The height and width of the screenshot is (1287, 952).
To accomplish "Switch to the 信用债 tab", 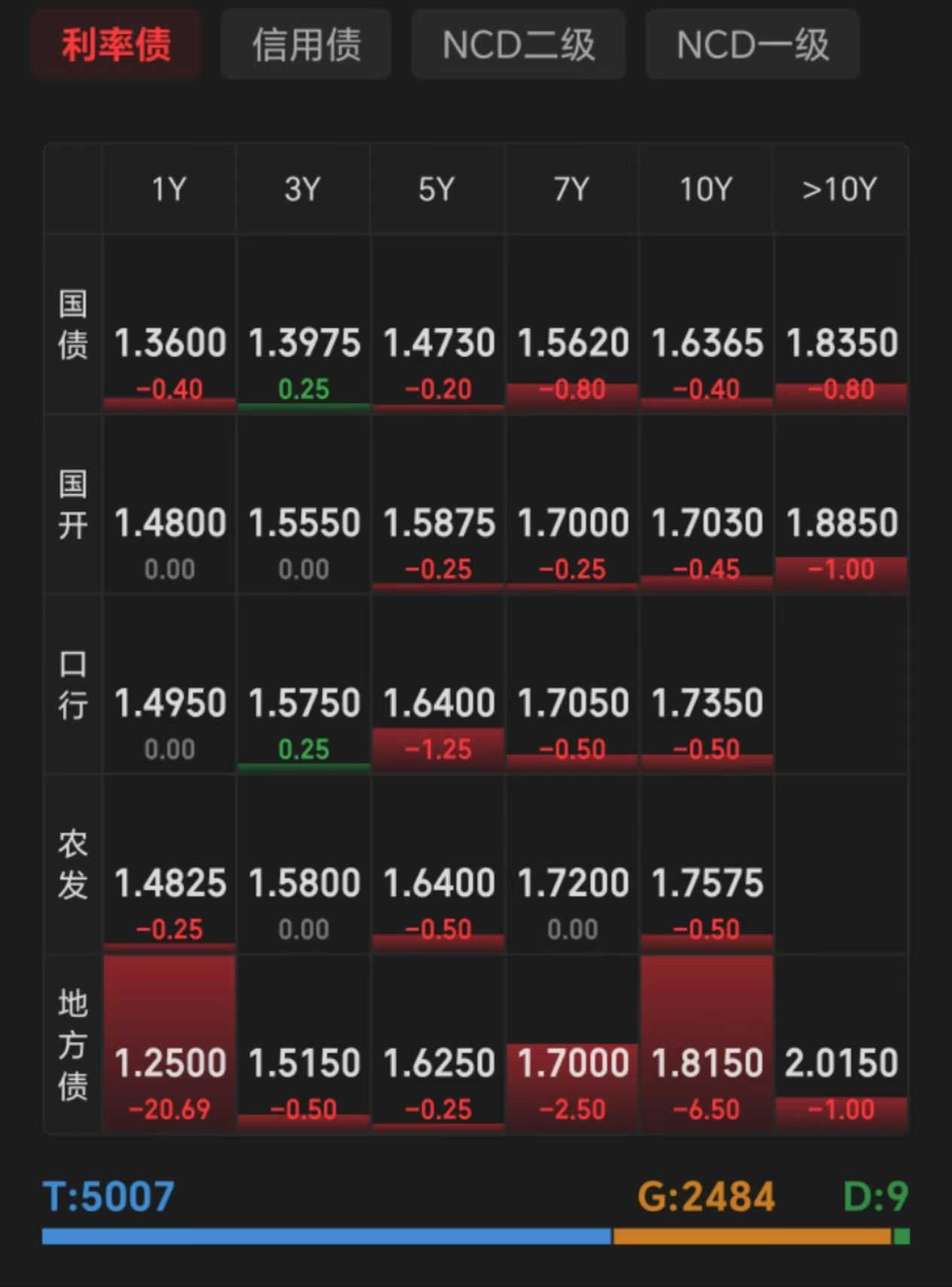I will 306,44.
